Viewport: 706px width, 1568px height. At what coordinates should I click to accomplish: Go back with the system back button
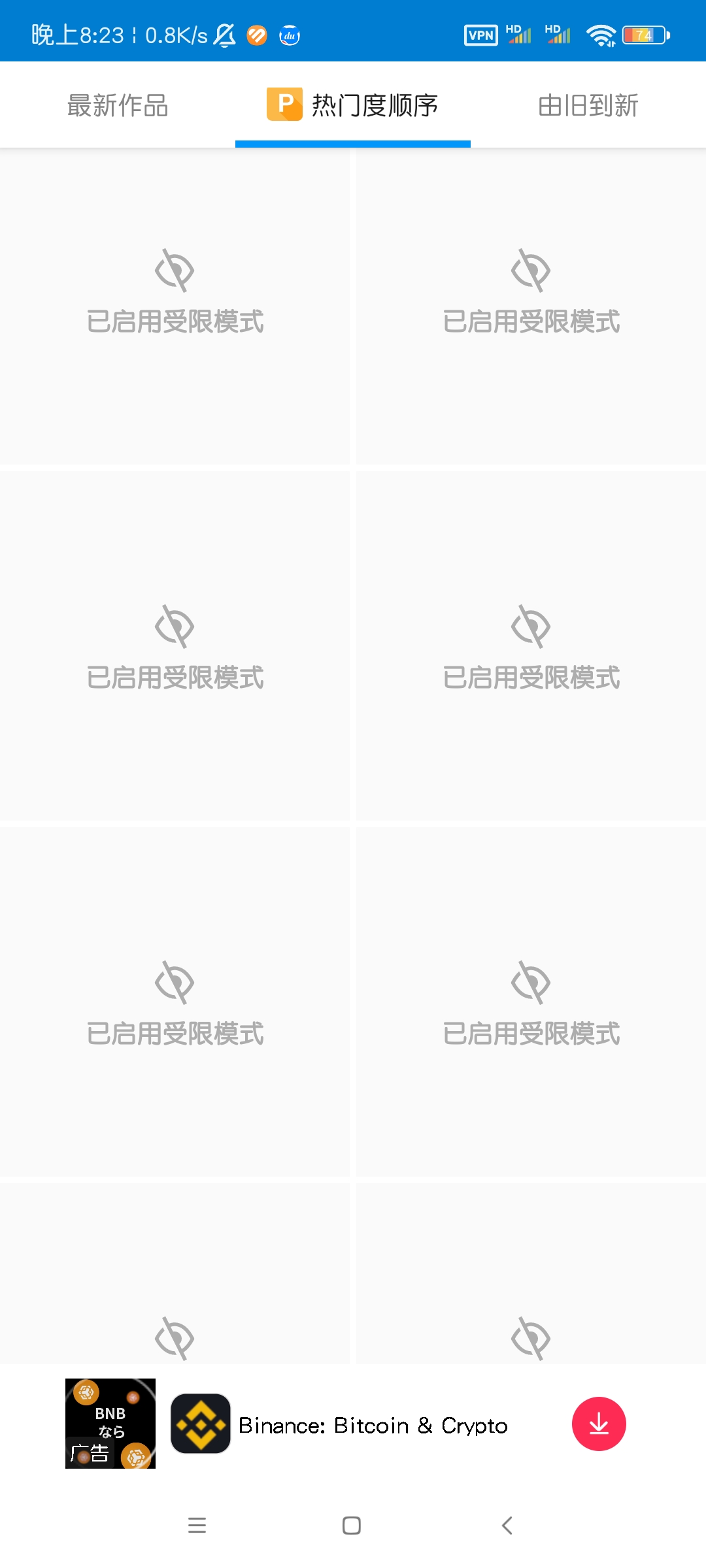[507, 1526]
